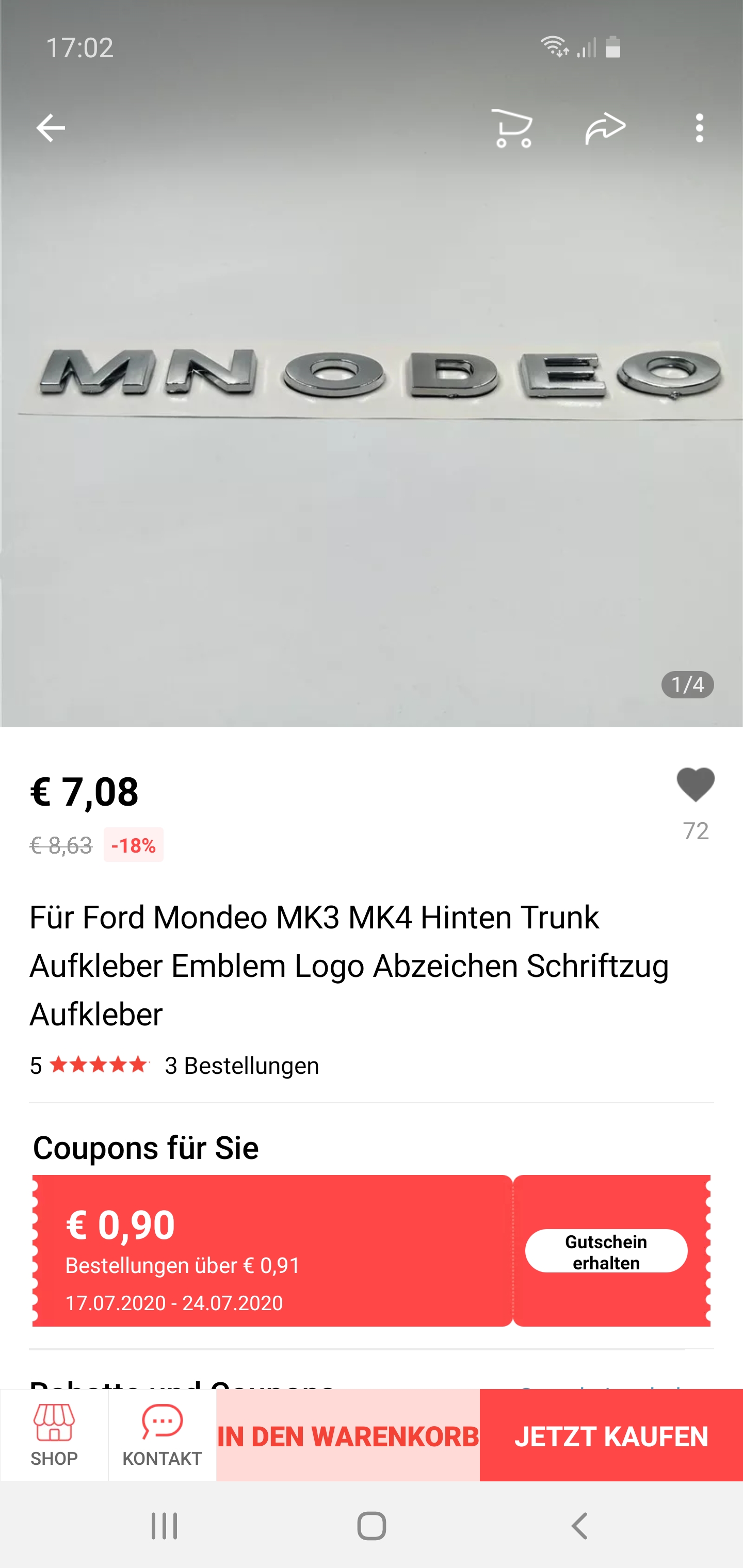The width and height of the screenshot is (743, 1568).
Task: Open the shopping cart icon
Action: (x=512, y=128)
